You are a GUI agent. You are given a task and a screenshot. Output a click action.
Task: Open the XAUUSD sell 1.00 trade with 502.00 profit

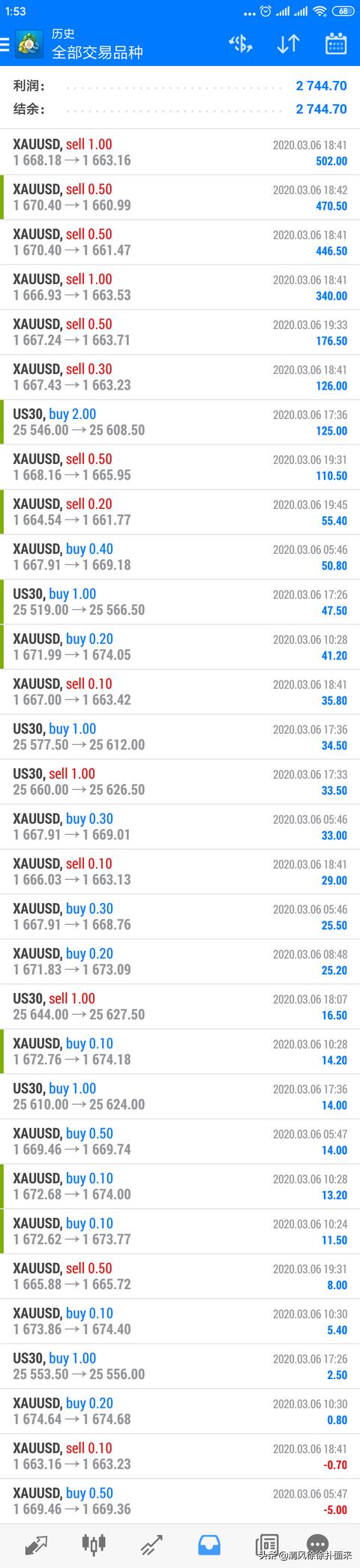pos(180,152)
